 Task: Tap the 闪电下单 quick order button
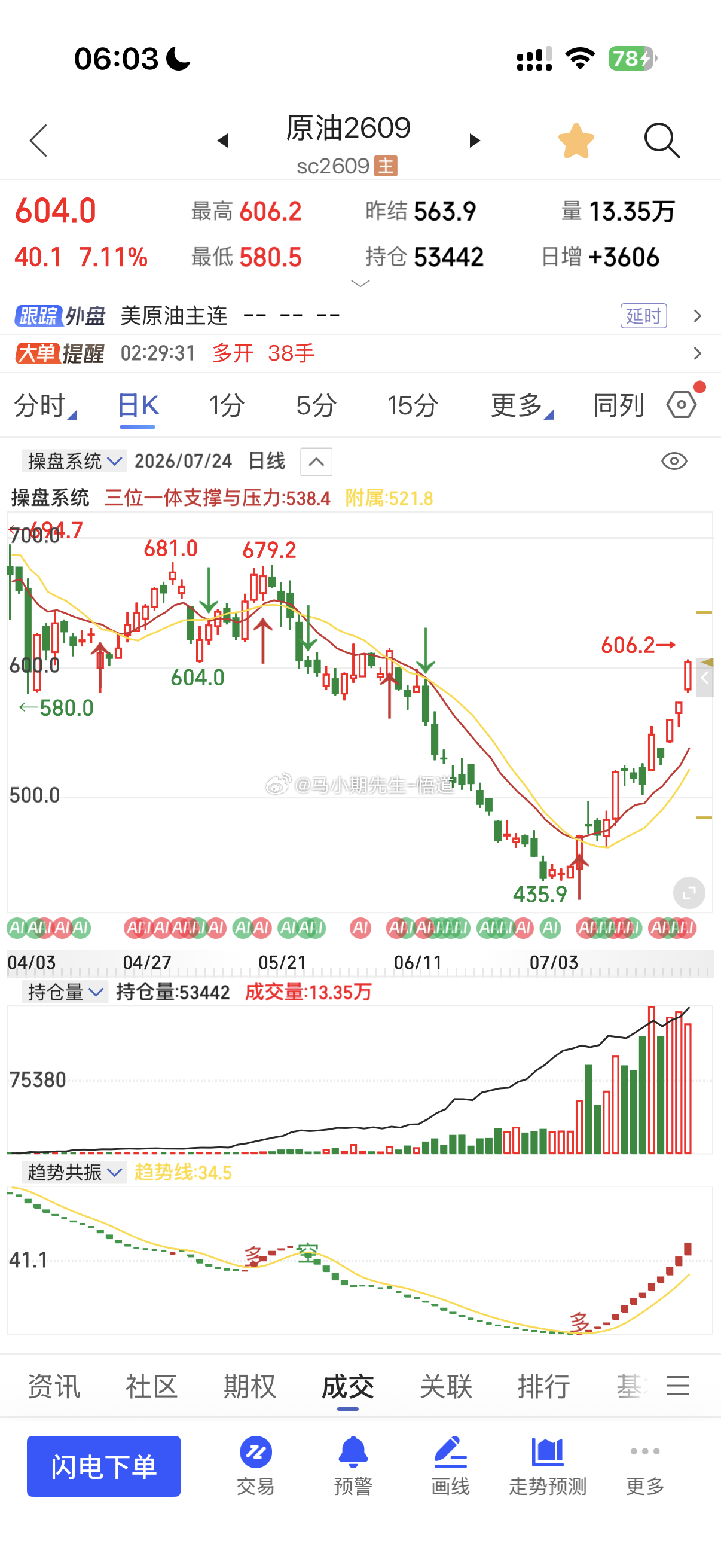coord(103,1466)
